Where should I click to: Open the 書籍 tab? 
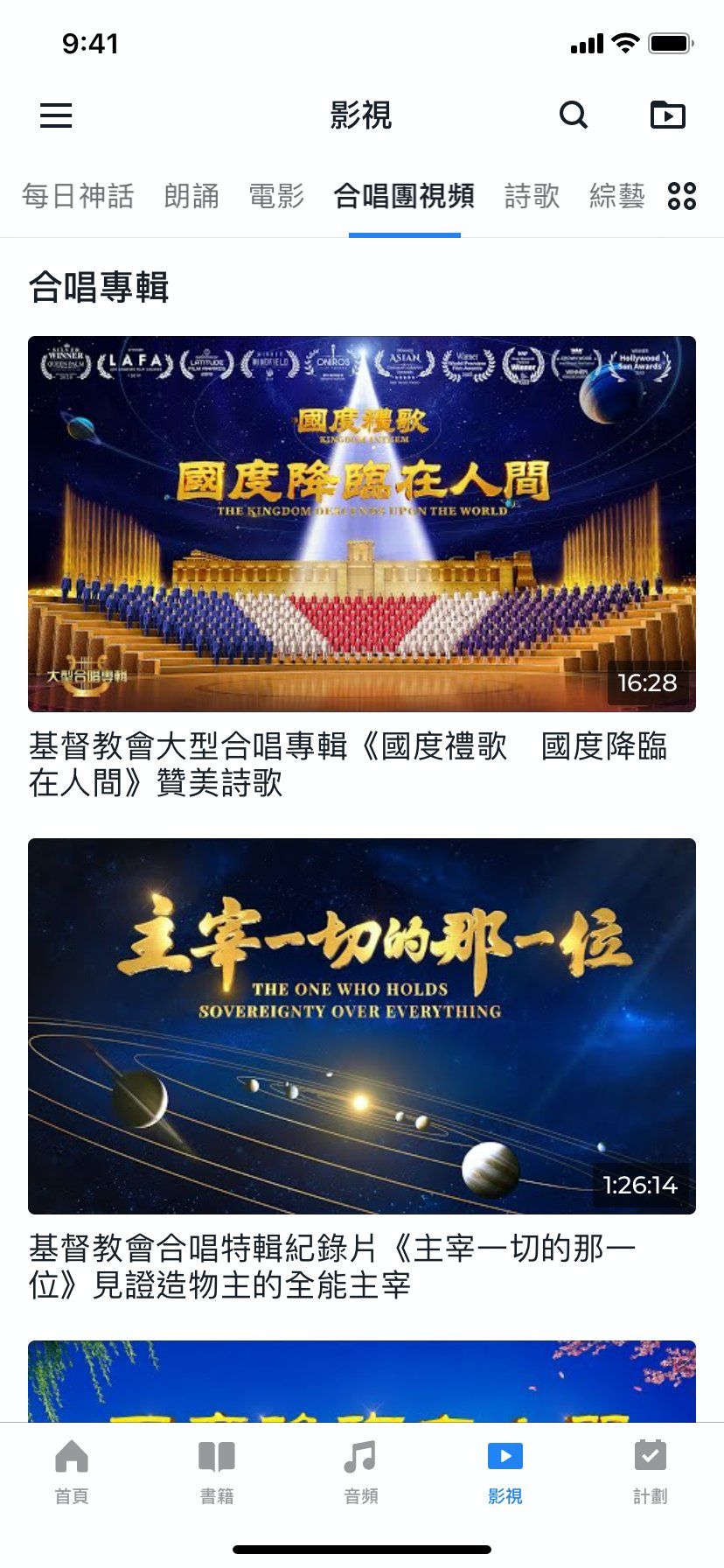point(217,1472)
